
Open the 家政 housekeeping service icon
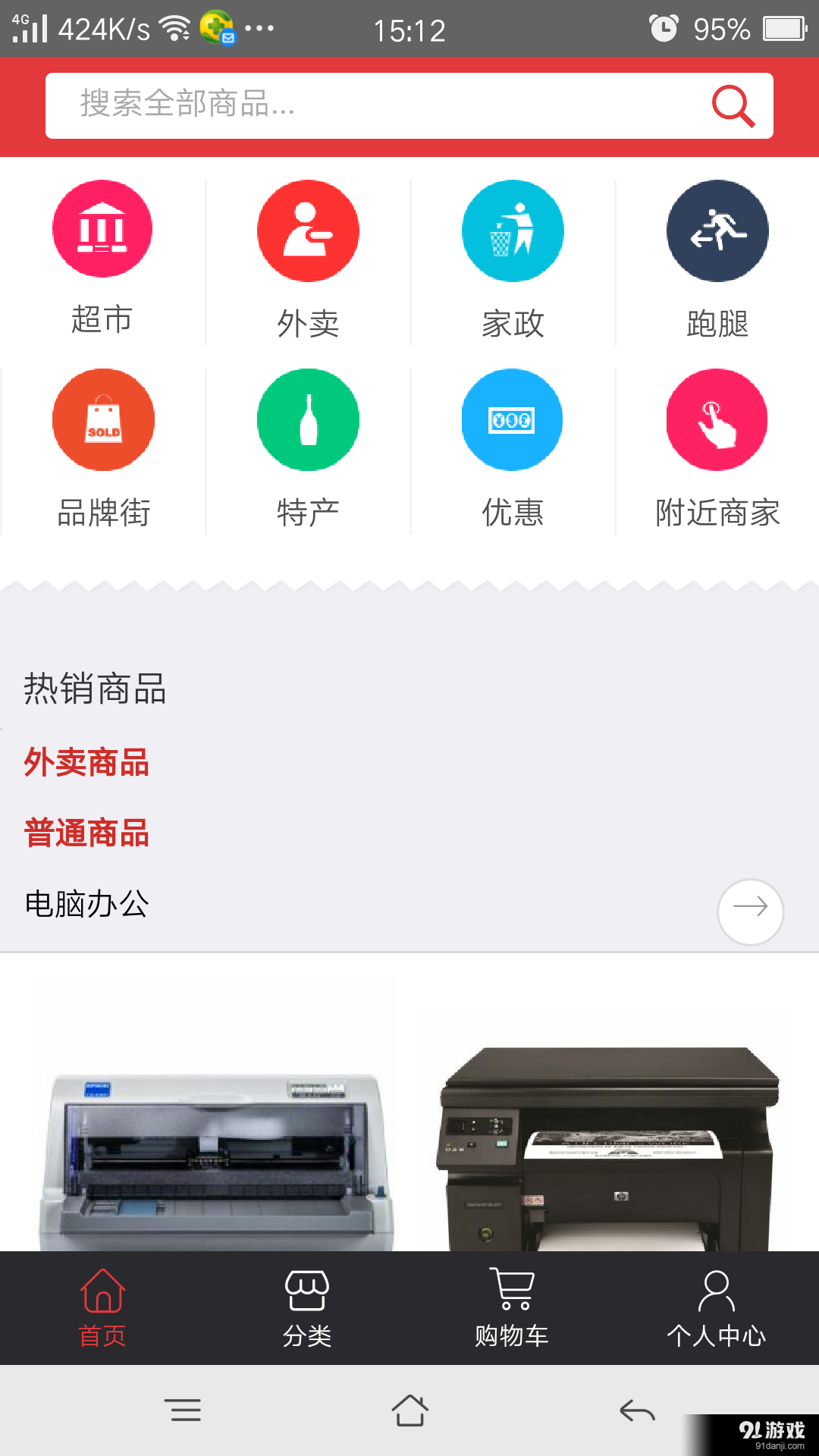pos(512,231)
